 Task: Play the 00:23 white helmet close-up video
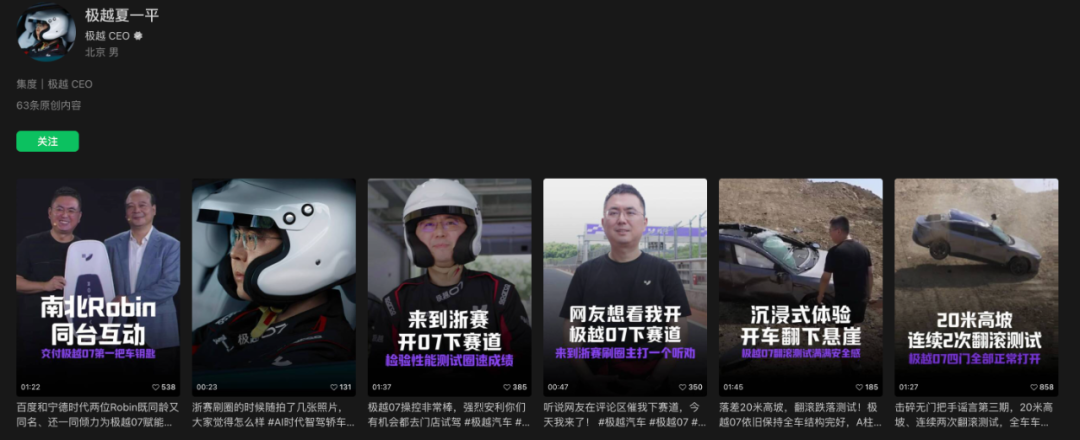tap(274, 285)
